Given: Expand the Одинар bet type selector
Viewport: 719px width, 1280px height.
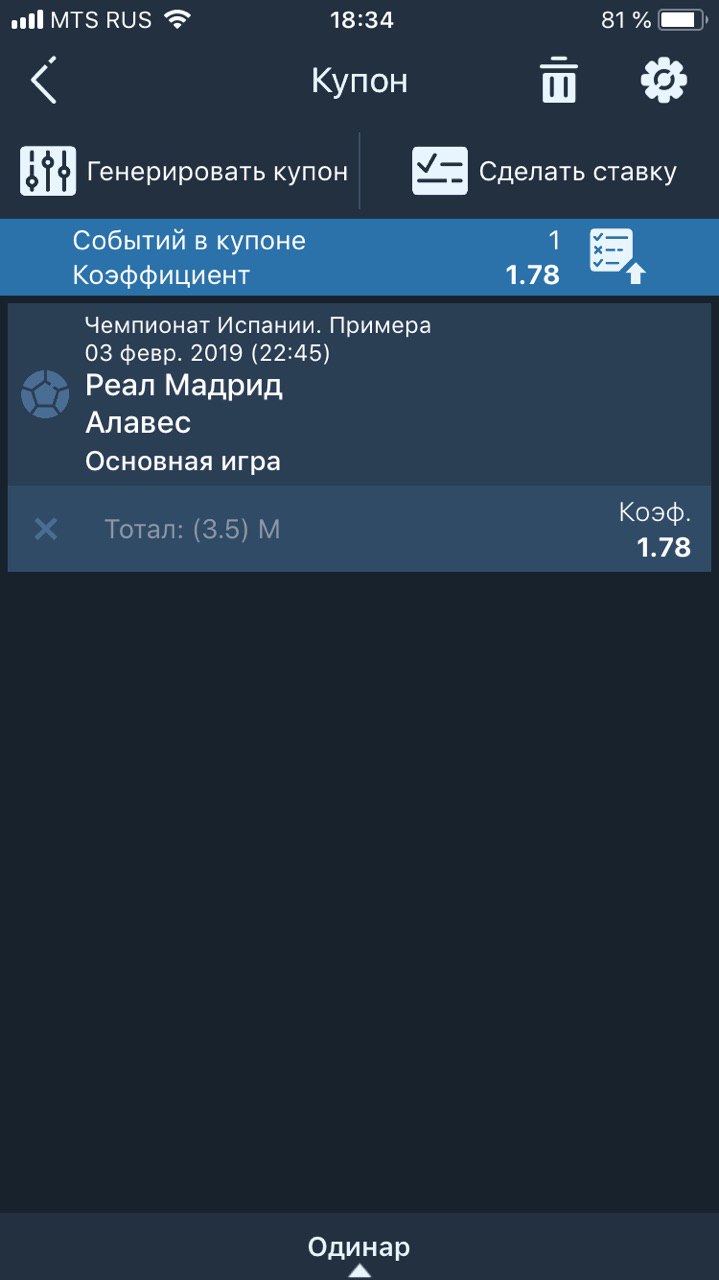Looking at the screenshot, I should (x=359, y=1249).
